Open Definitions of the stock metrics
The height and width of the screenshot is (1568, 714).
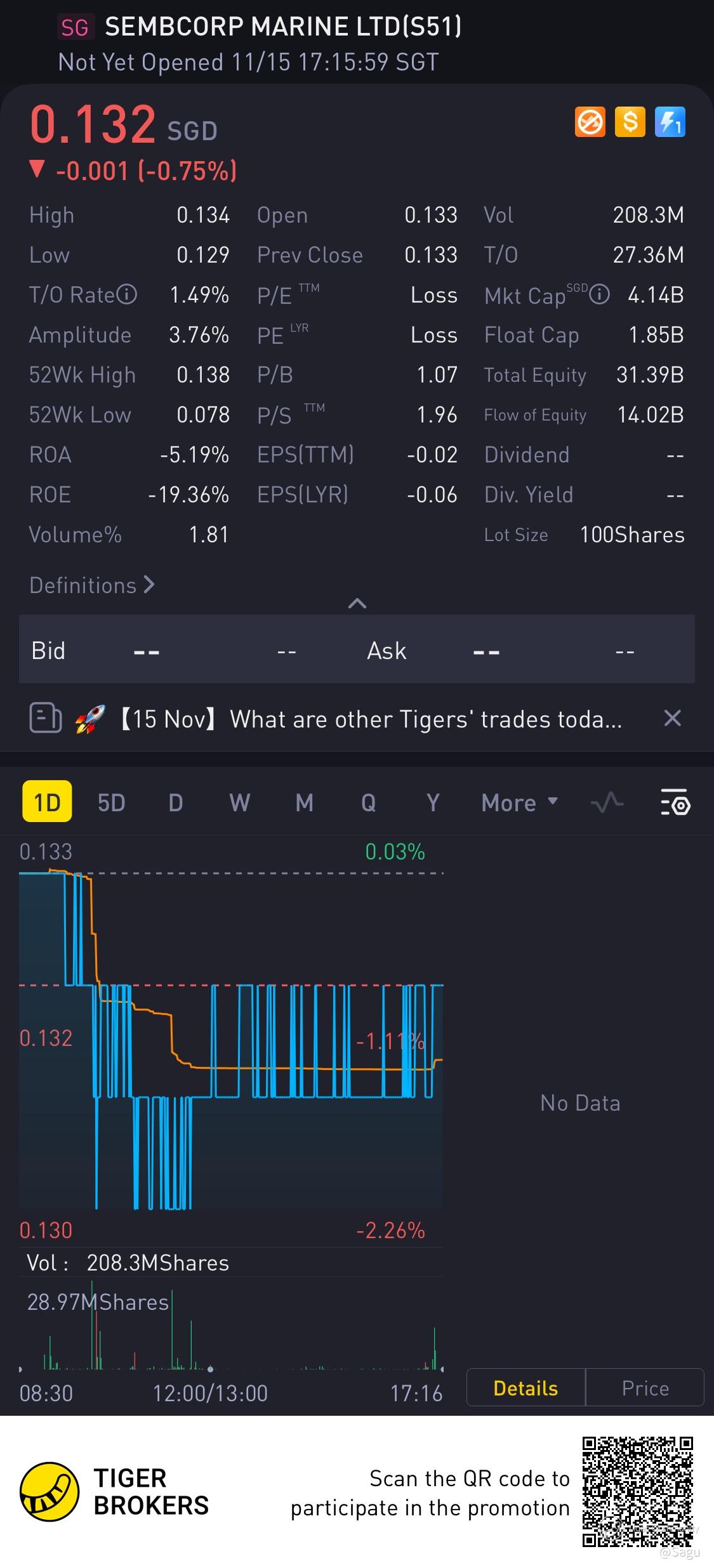pos(92,585)
